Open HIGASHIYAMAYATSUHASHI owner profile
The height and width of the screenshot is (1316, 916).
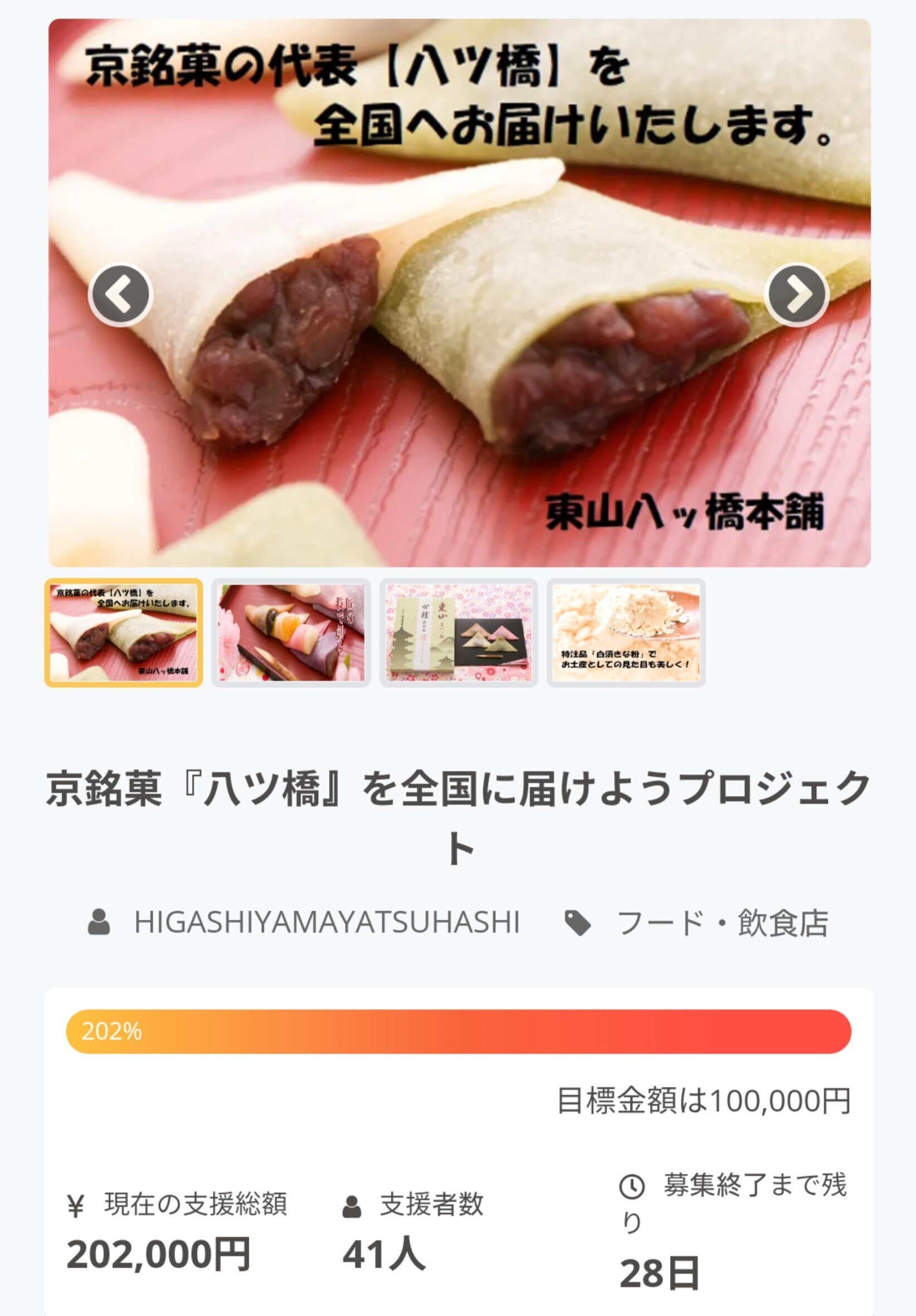click(327, 922)
